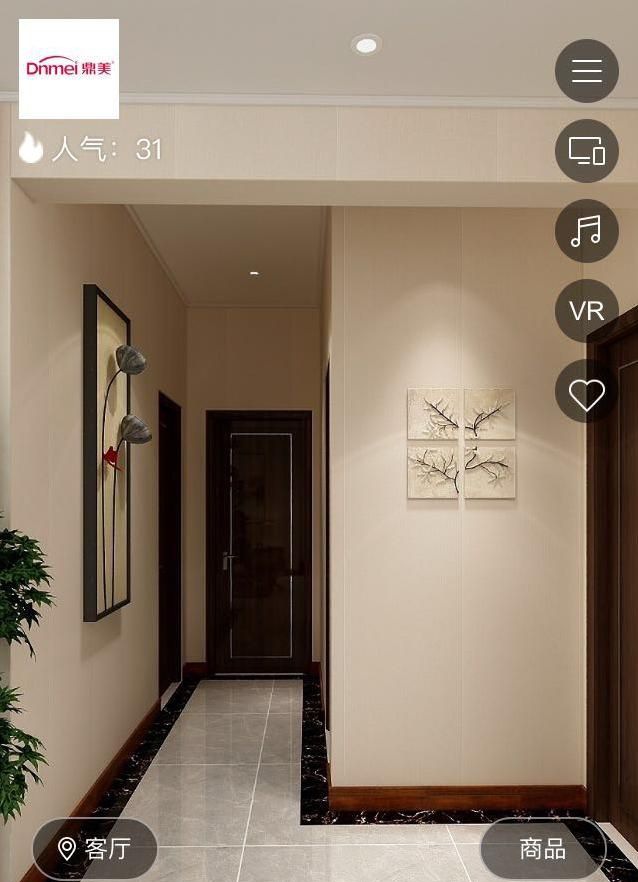Open the hamburger menu
This screenshot has width=638, height=882.
[586, 71]
